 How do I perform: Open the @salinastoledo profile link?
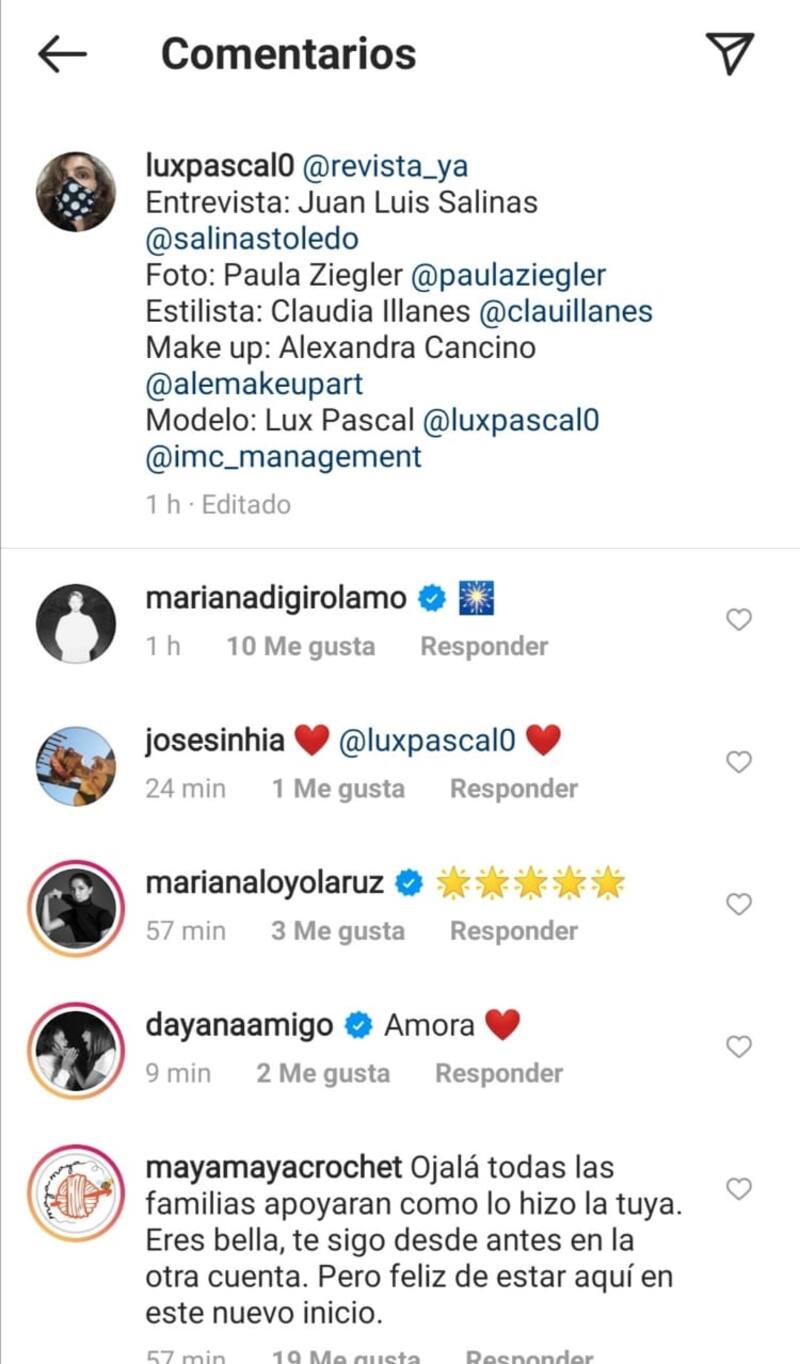pyautogui.click(x=252, y=239)
